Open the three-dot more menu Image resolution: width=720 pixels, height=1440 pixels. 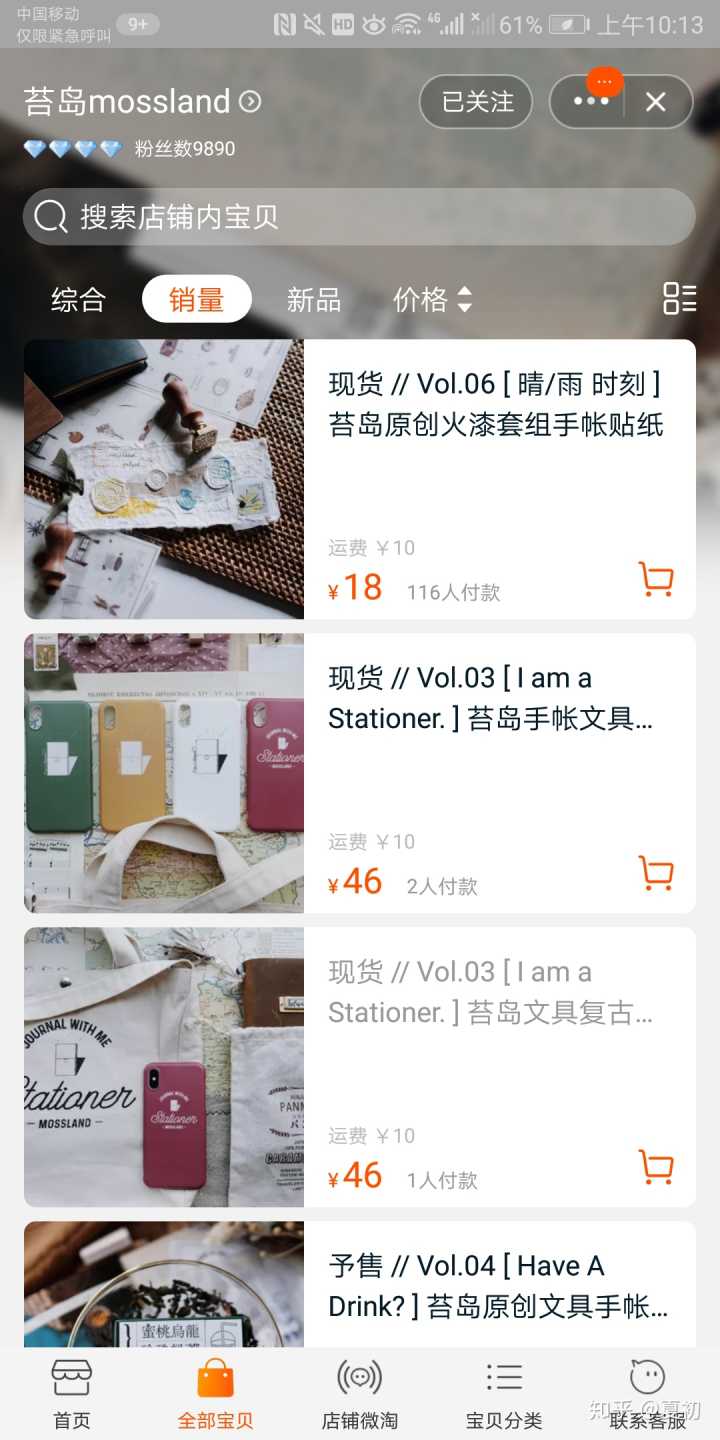click(590, 102)
